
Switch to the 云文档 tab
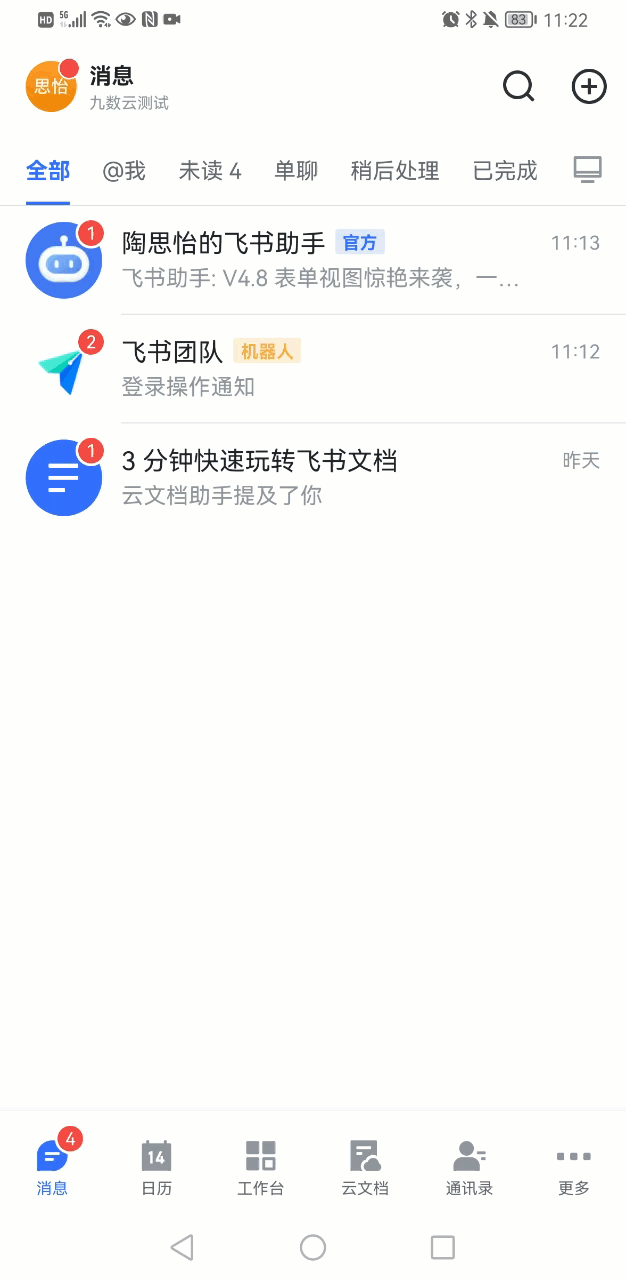pos(365,1168)
